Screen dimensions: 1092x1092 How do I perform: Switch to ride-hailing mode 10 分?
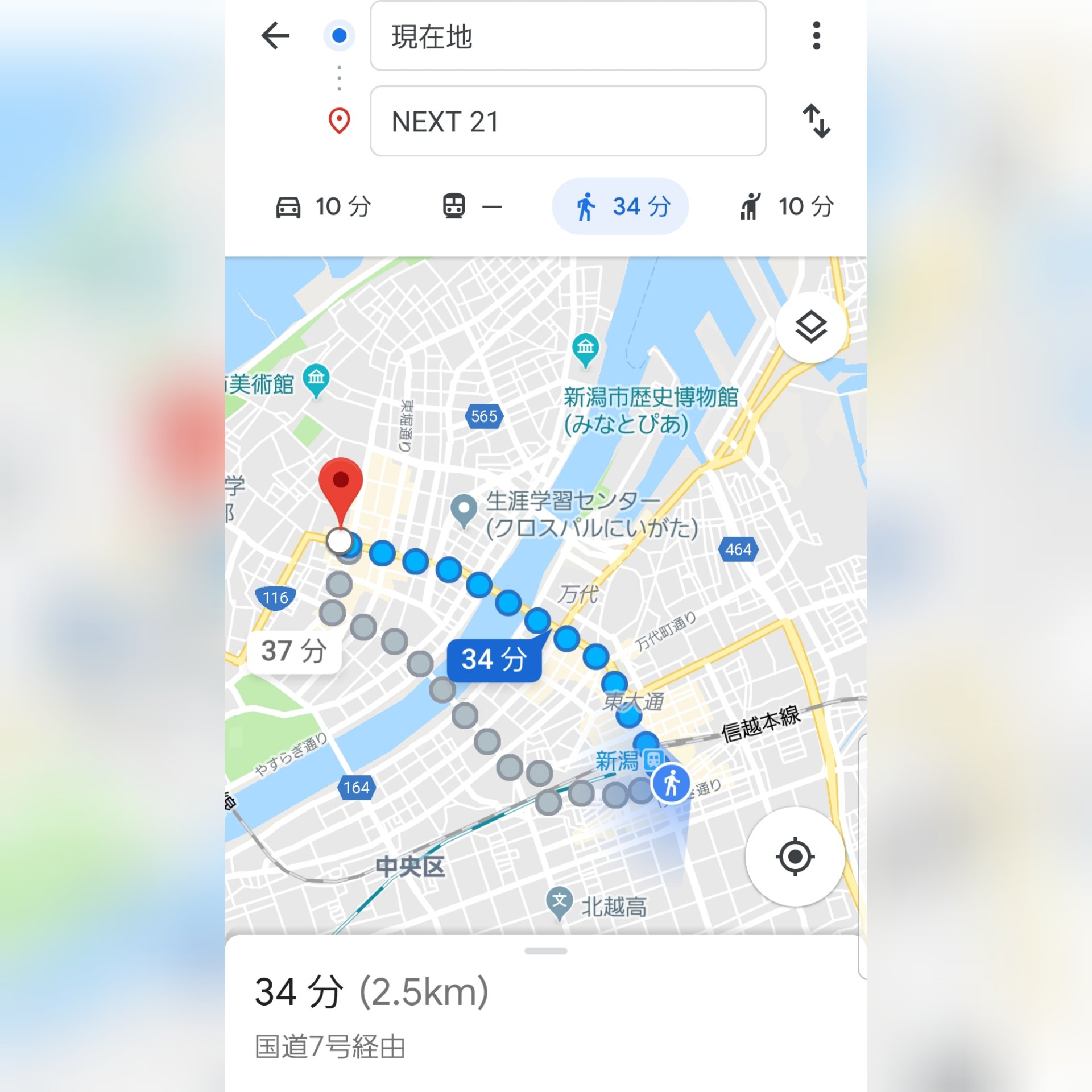(787, 206)
